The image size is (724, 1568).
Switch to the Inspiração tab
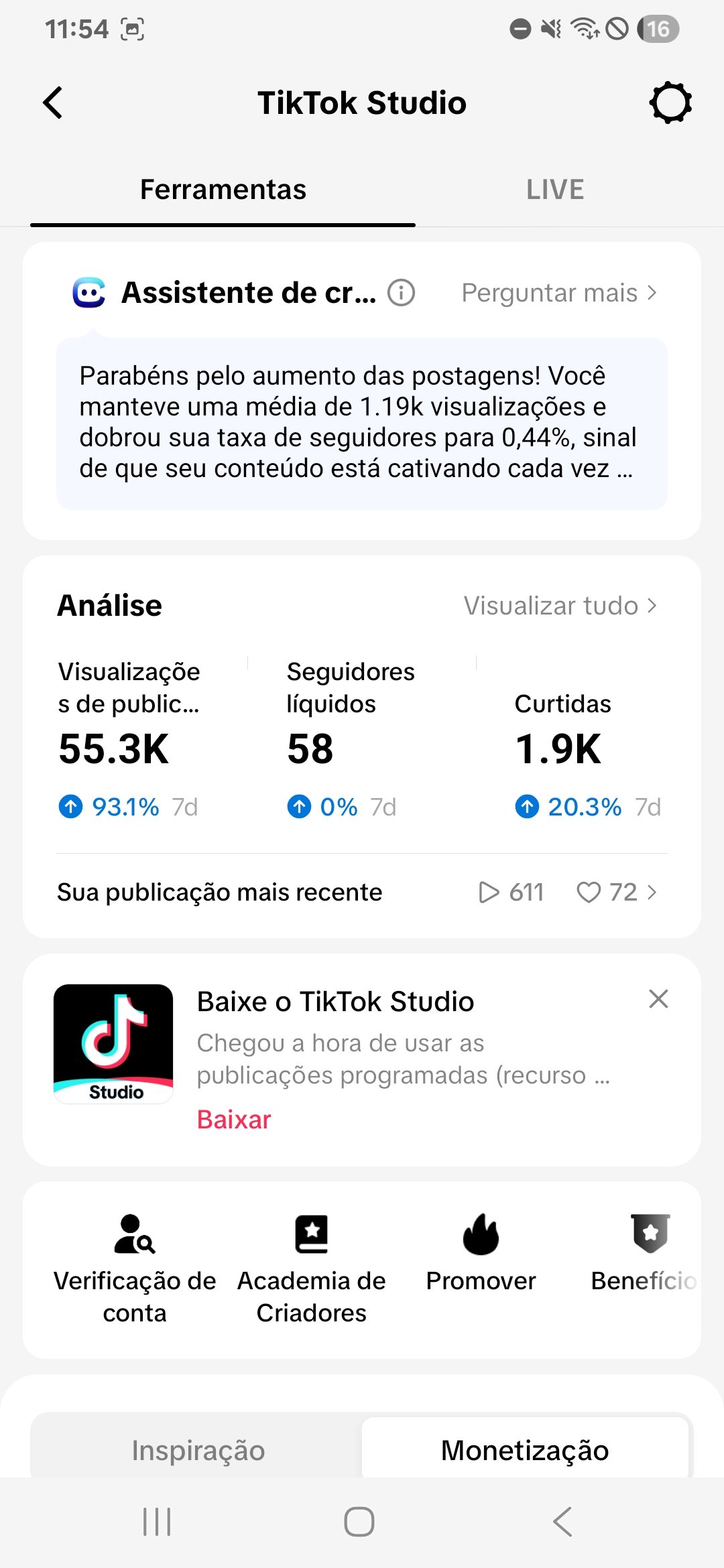coord(198,1450)
